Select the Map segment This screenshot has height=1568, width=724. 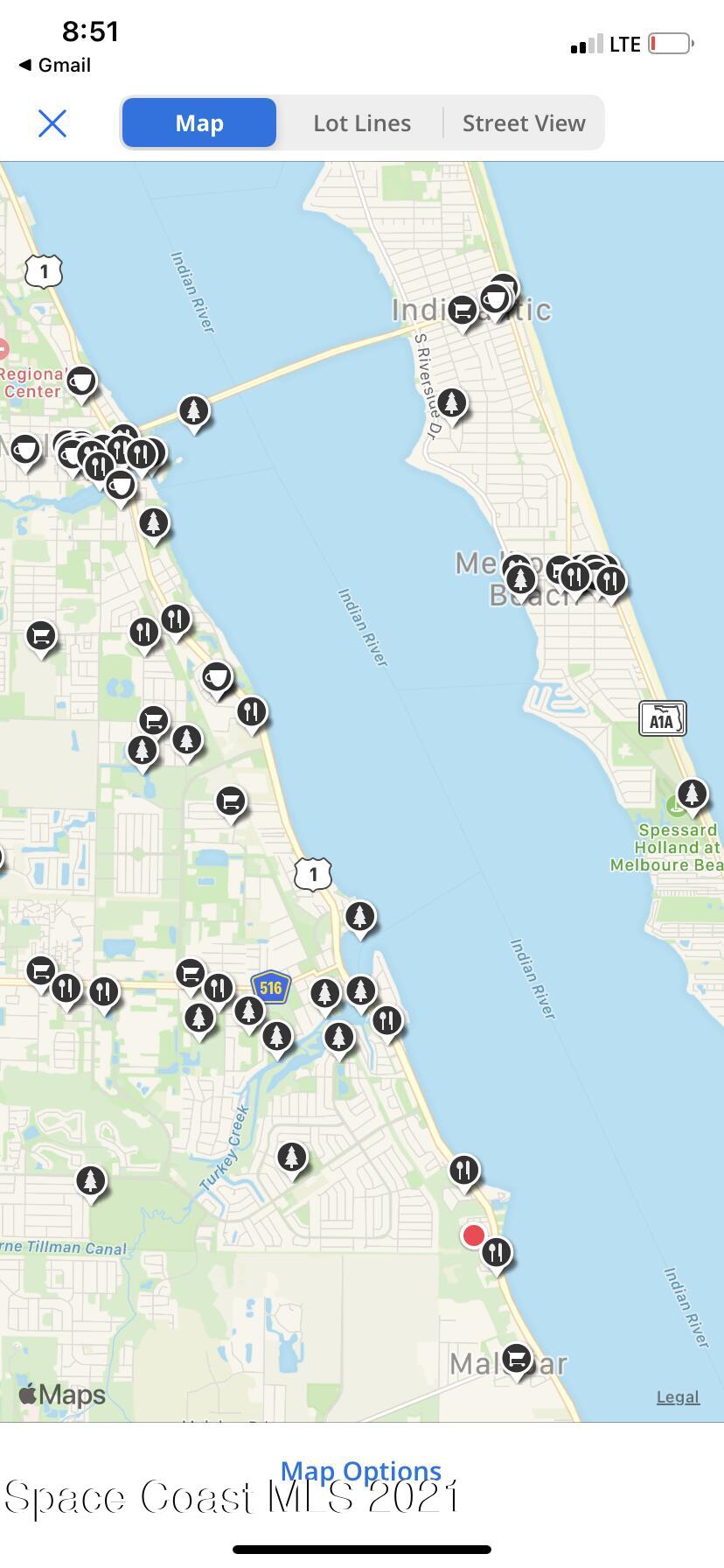(x=199, y=123)
